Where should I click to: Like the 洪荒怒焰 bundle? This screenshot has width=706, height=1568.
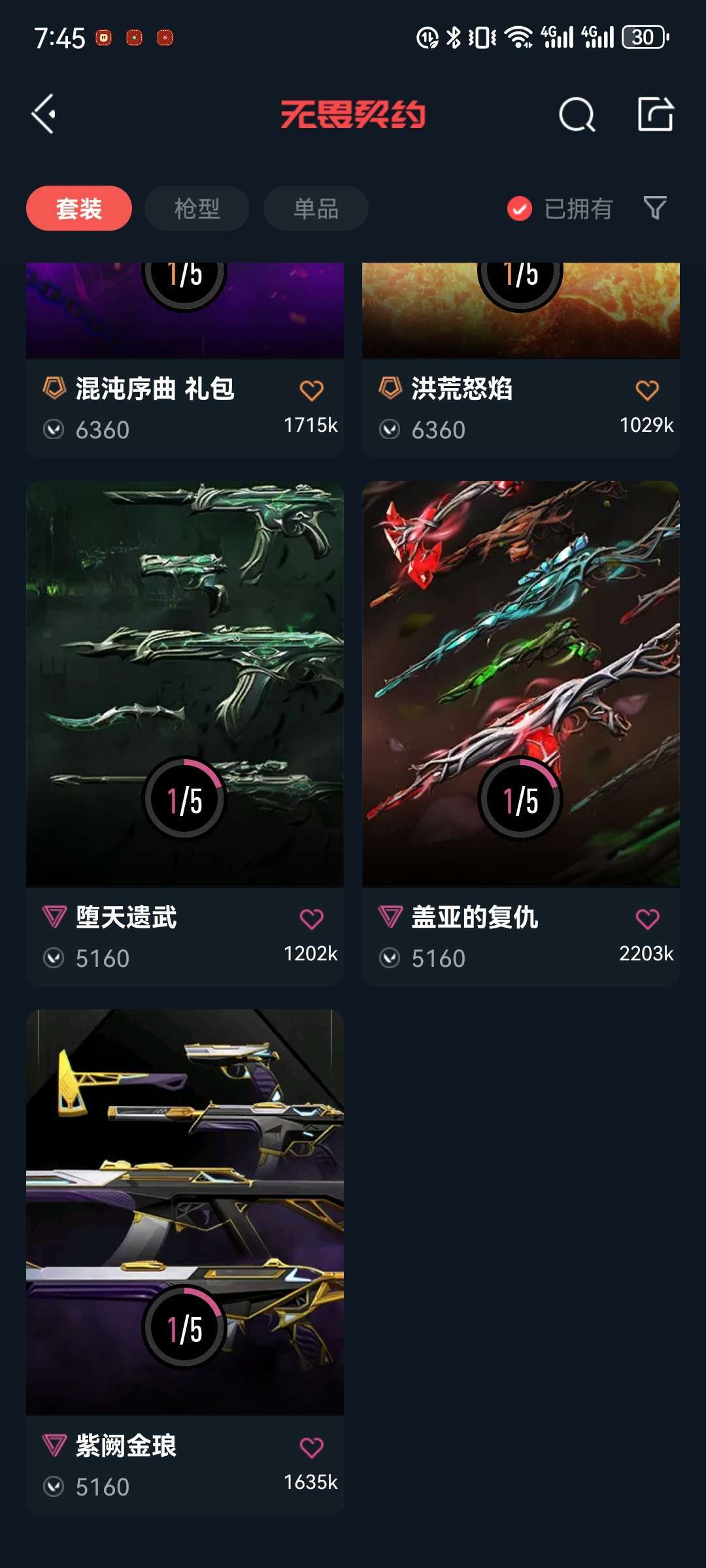(647, 390)
